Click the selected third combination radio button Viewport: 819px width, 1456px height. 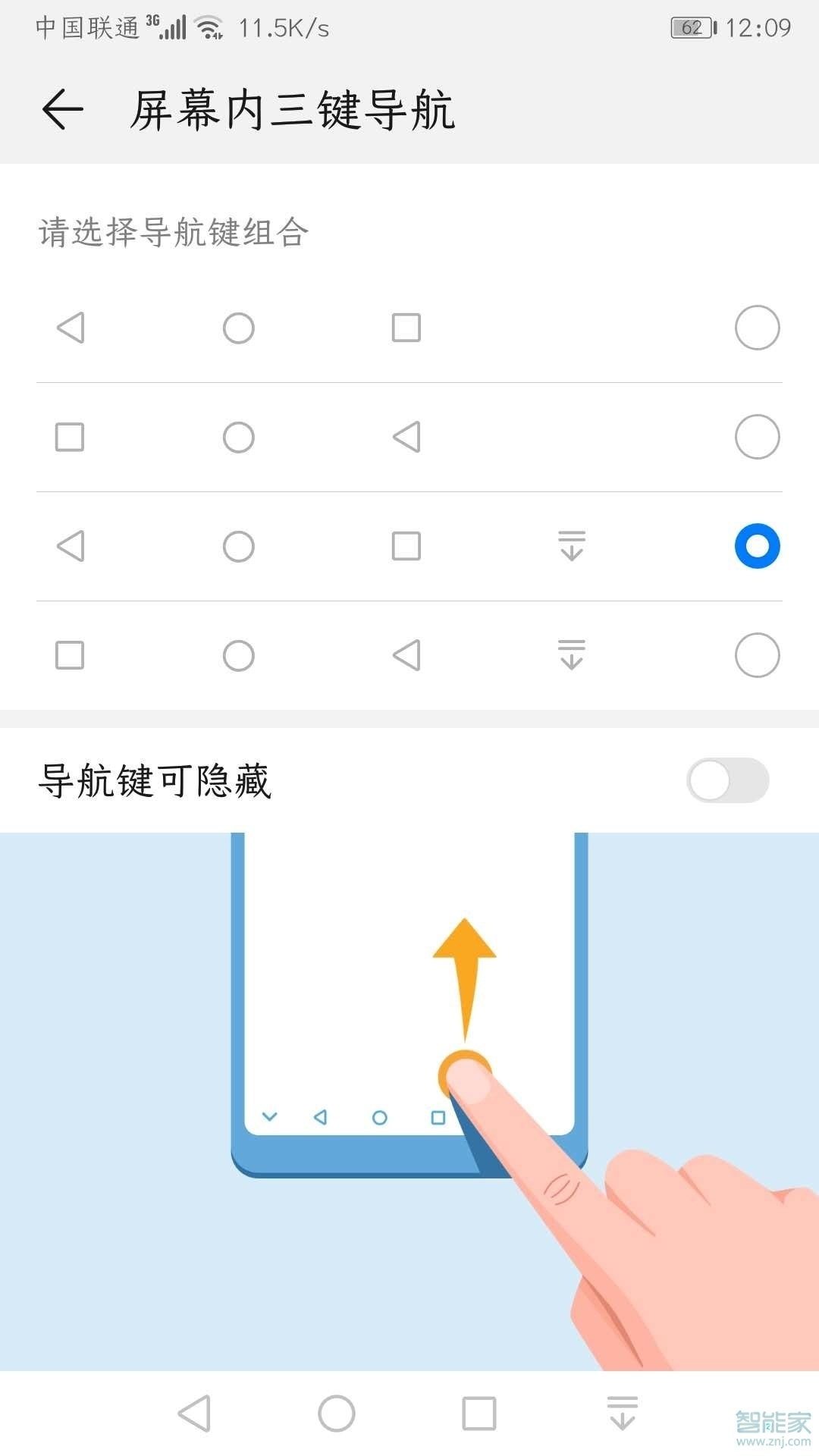tap(756, 548)
